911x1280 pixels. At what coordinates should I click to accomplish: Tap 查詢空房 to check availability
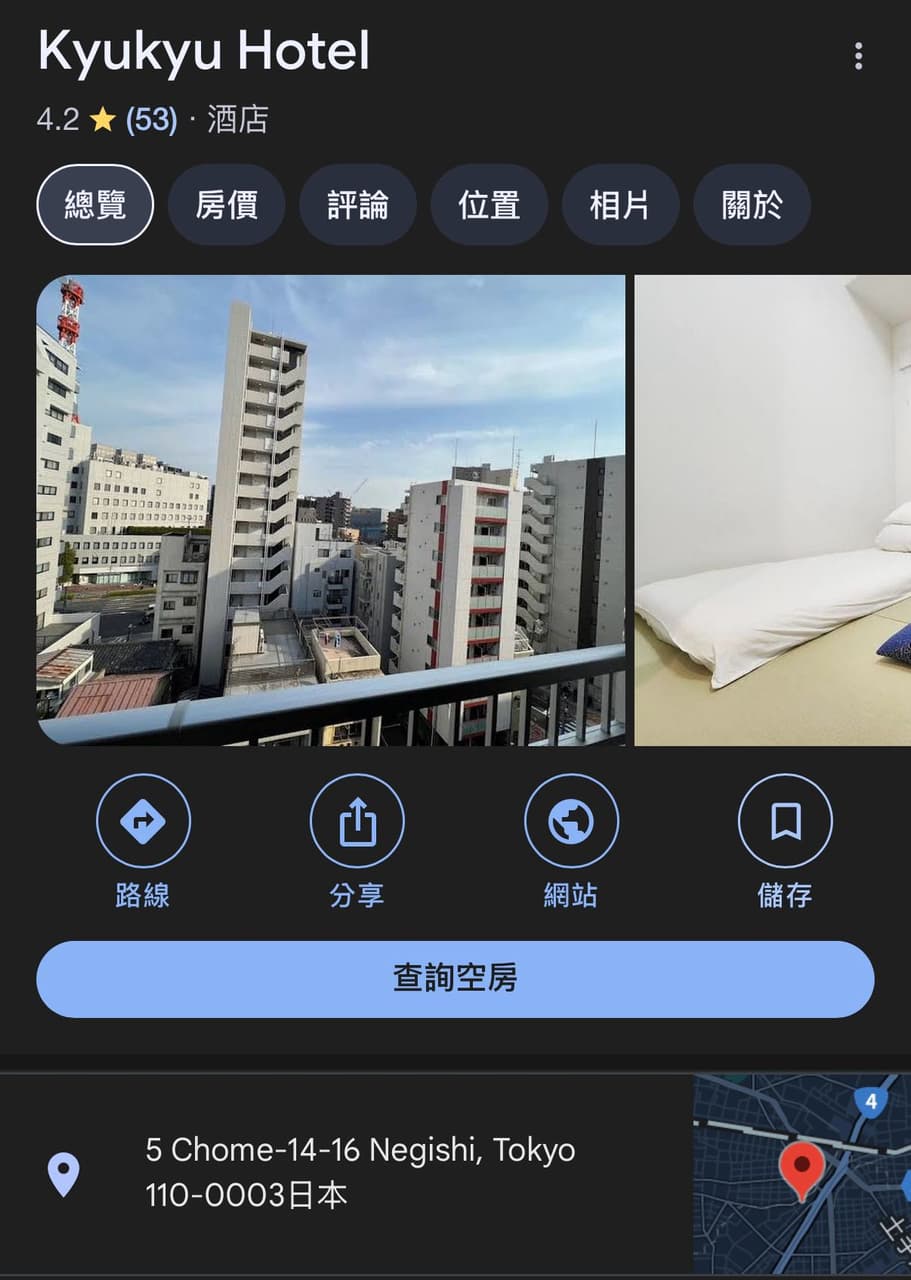[x=455, y=979]
